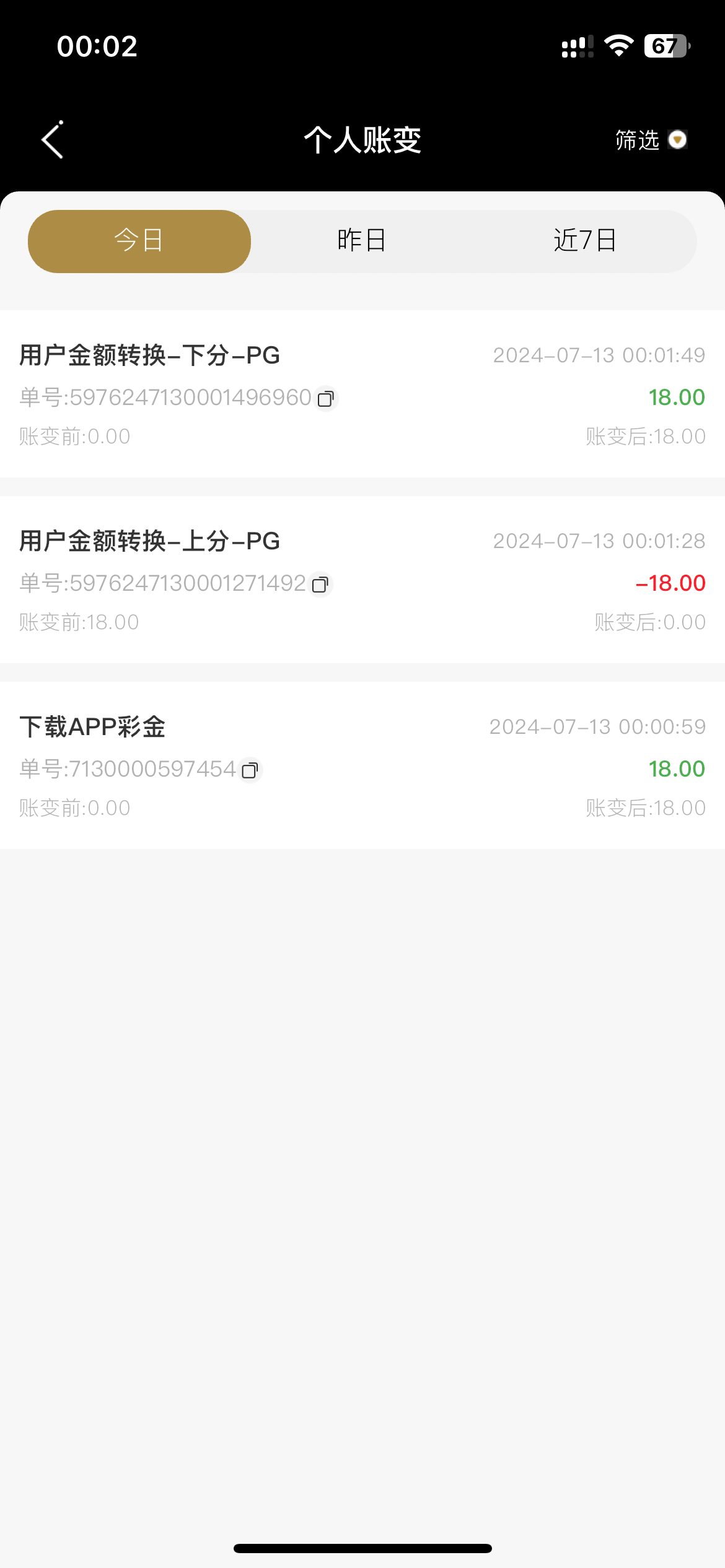Image resolution: width=725 pixels, height=1568 pixels.
Task: Copy order number 5976247130001271492
Action: 320,585
